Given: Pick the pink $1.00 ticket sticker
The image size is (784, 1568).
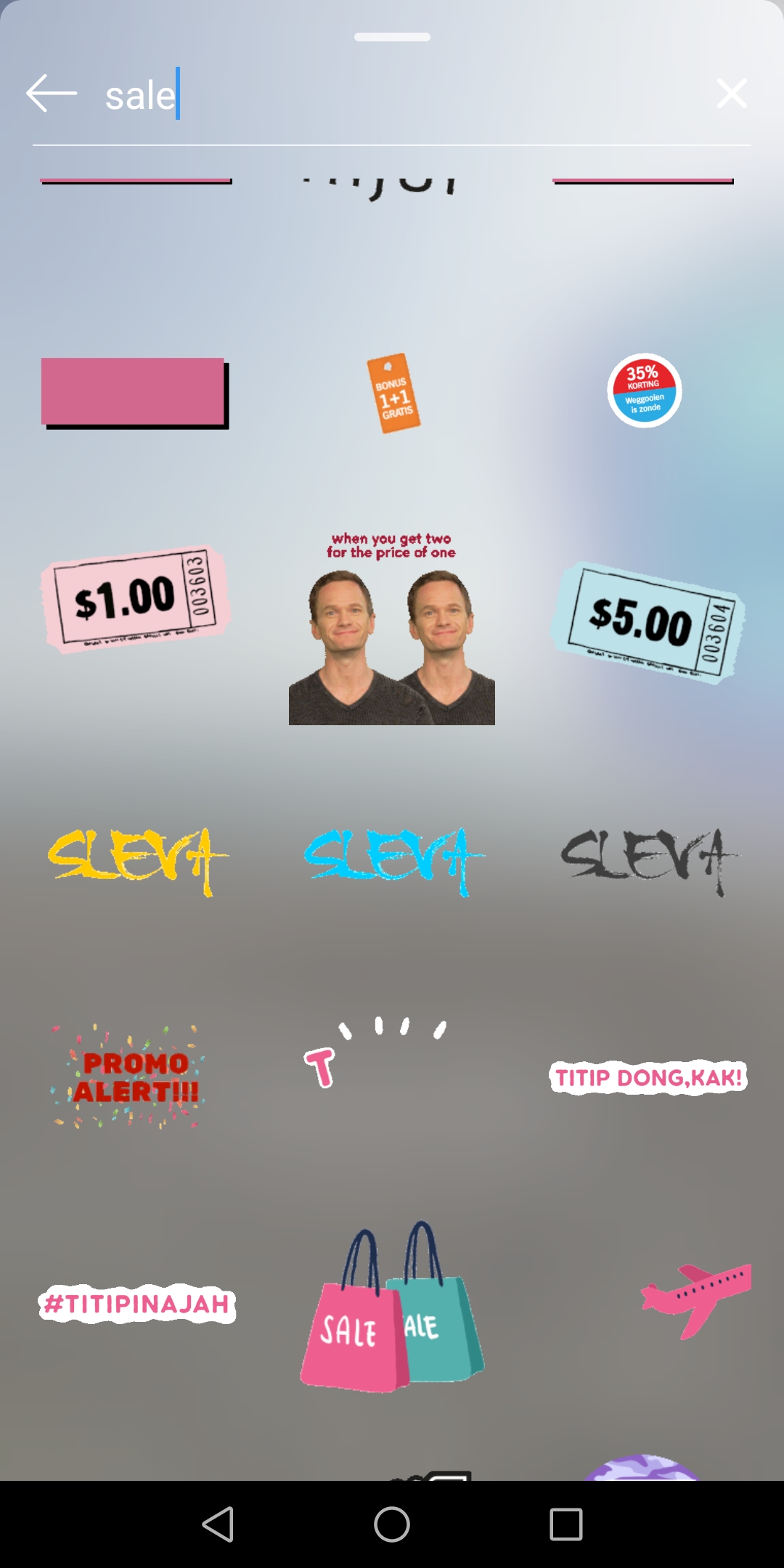Looking at the screenshot, I should (135, 599).
